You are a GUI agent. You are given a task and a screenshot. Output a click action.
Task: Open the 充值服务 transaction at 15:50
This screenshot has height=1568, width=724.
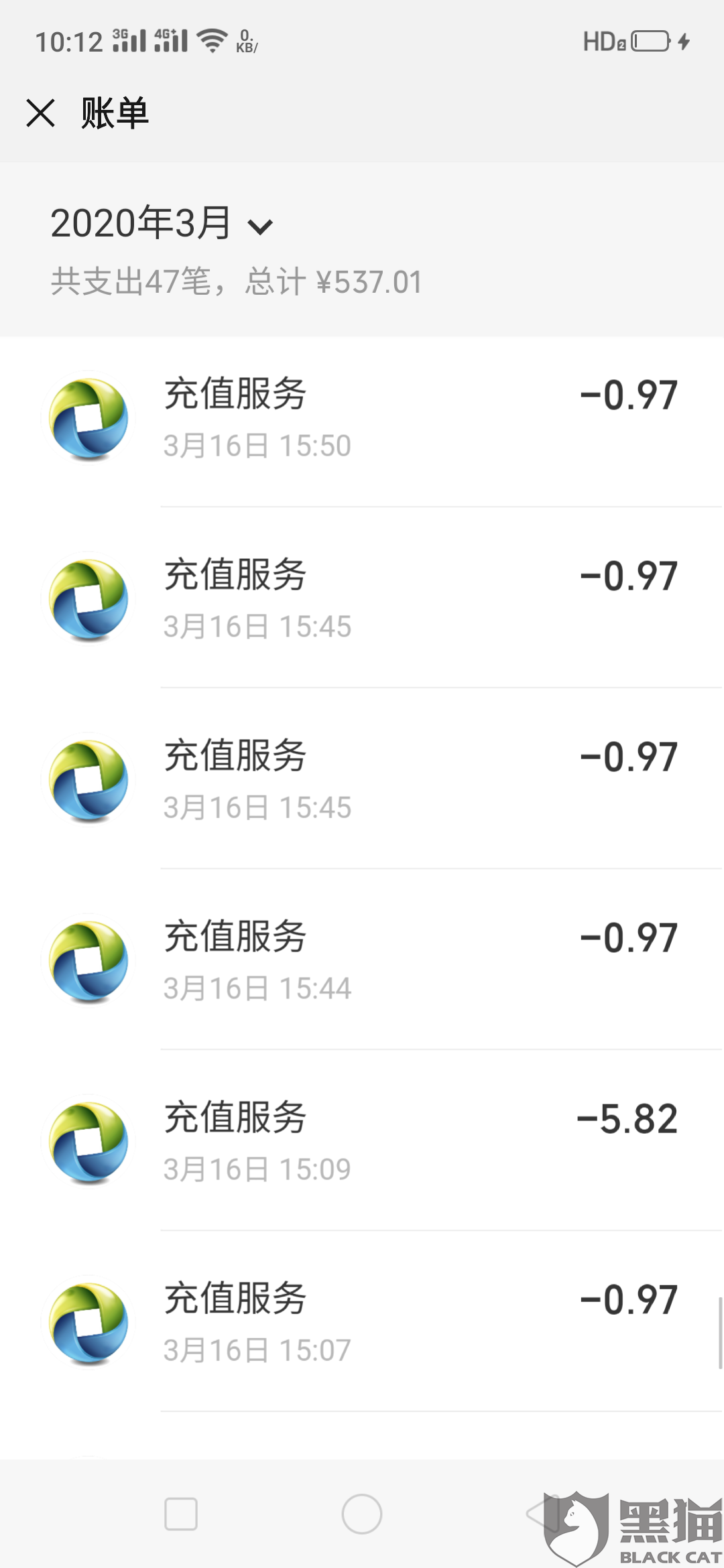coord(362,418)
